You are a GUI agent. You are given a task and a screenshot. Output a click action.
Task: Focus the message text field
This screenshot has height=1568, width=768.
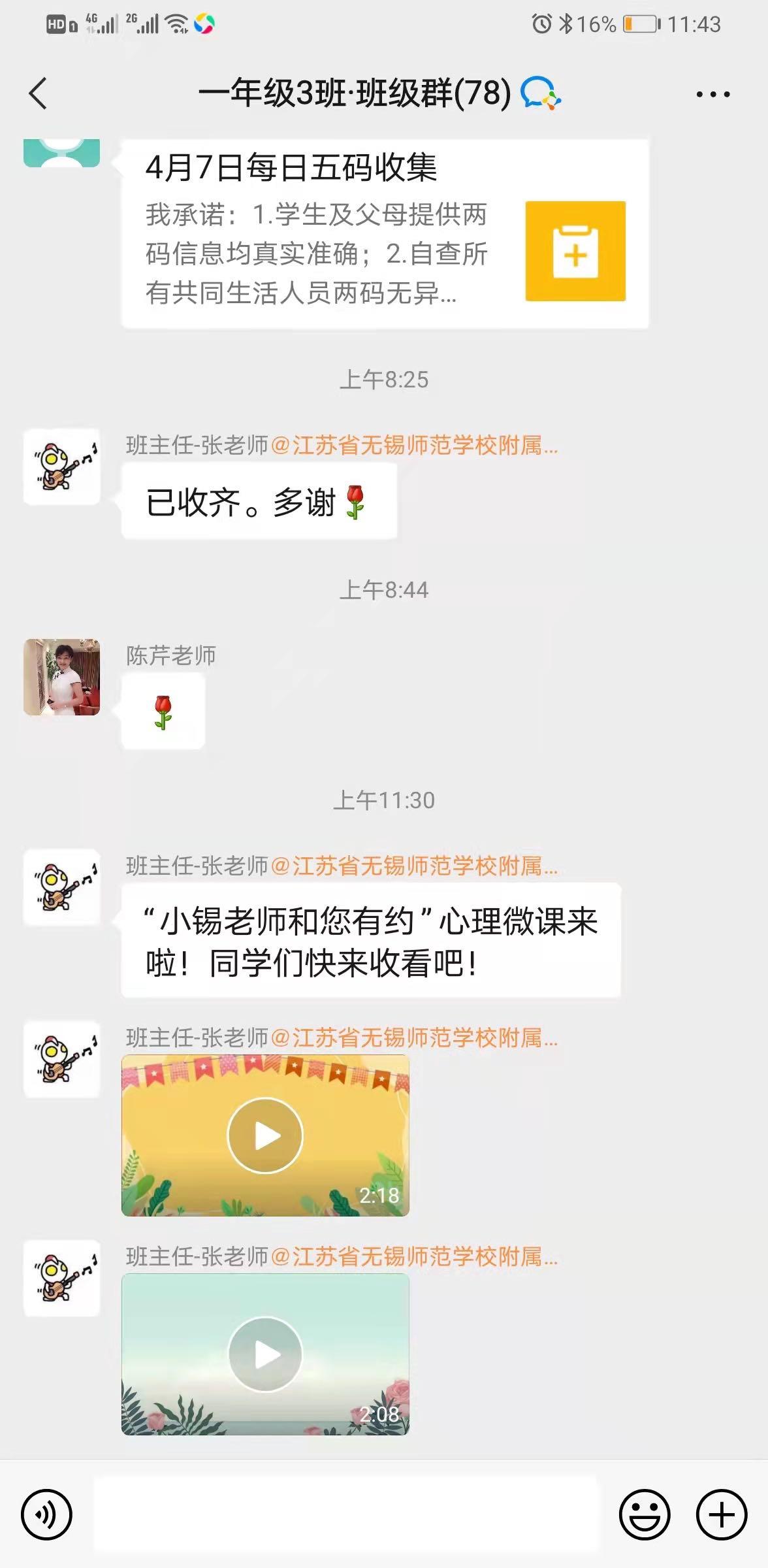tap(346, 1514)
